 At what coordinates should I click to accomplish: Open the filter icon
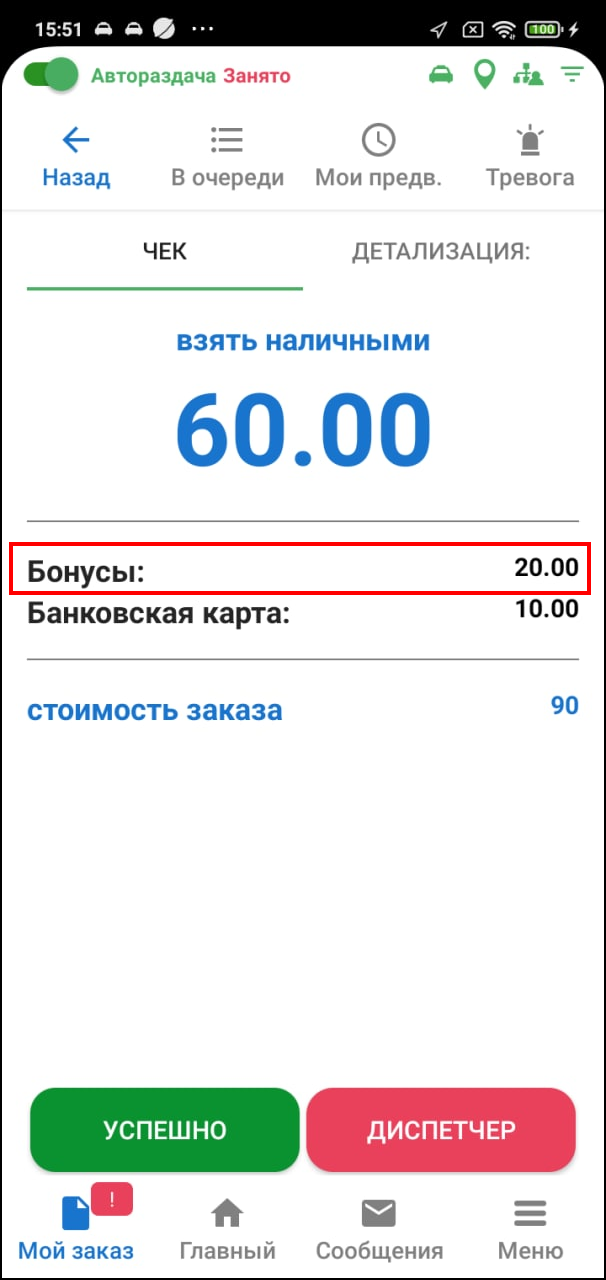coord(572,75)
